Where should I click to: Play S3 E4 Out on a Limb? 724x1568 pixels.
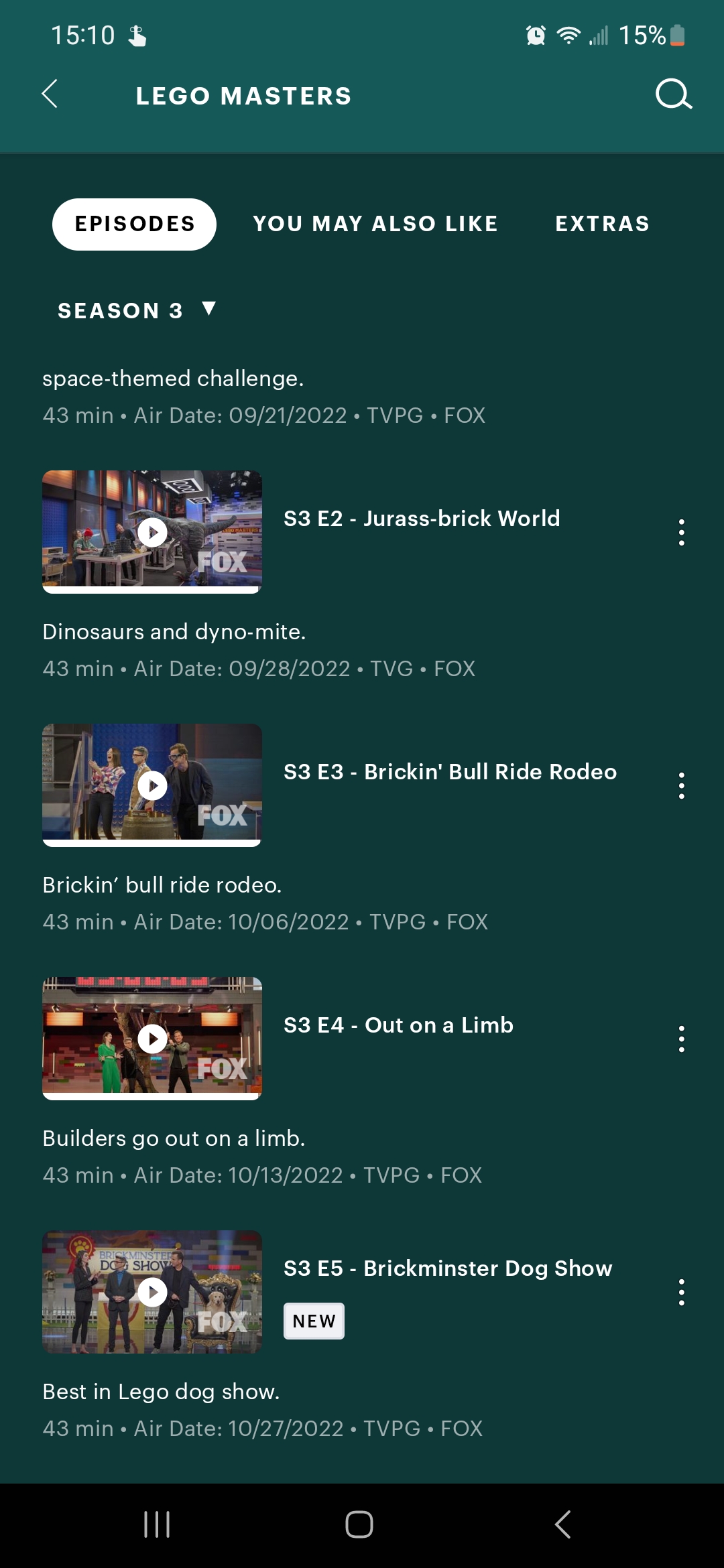[152, 1039]
